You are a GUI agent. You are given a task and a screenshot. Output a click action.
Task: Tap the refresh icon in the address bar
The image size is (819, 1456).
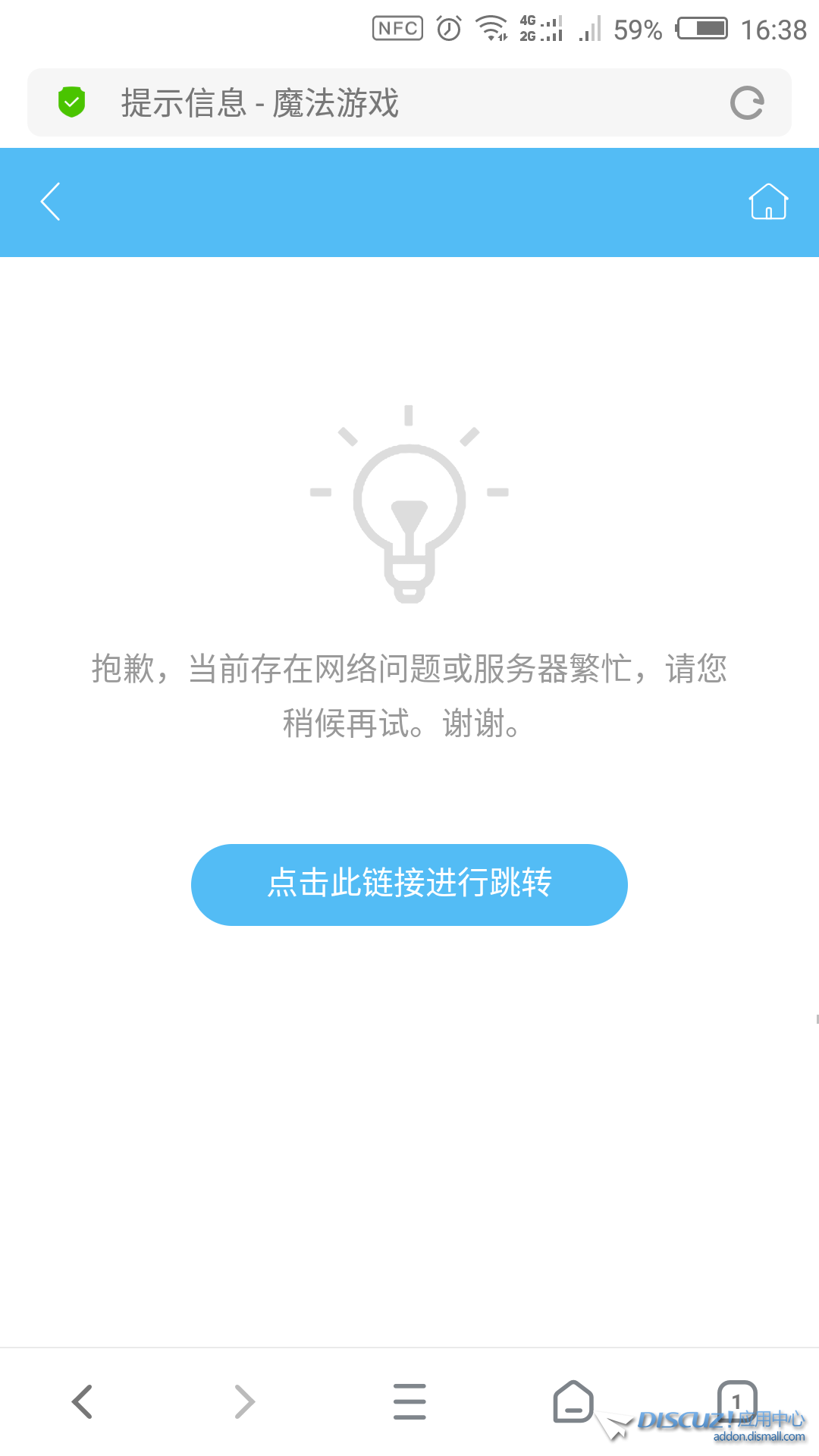point(746,102)
